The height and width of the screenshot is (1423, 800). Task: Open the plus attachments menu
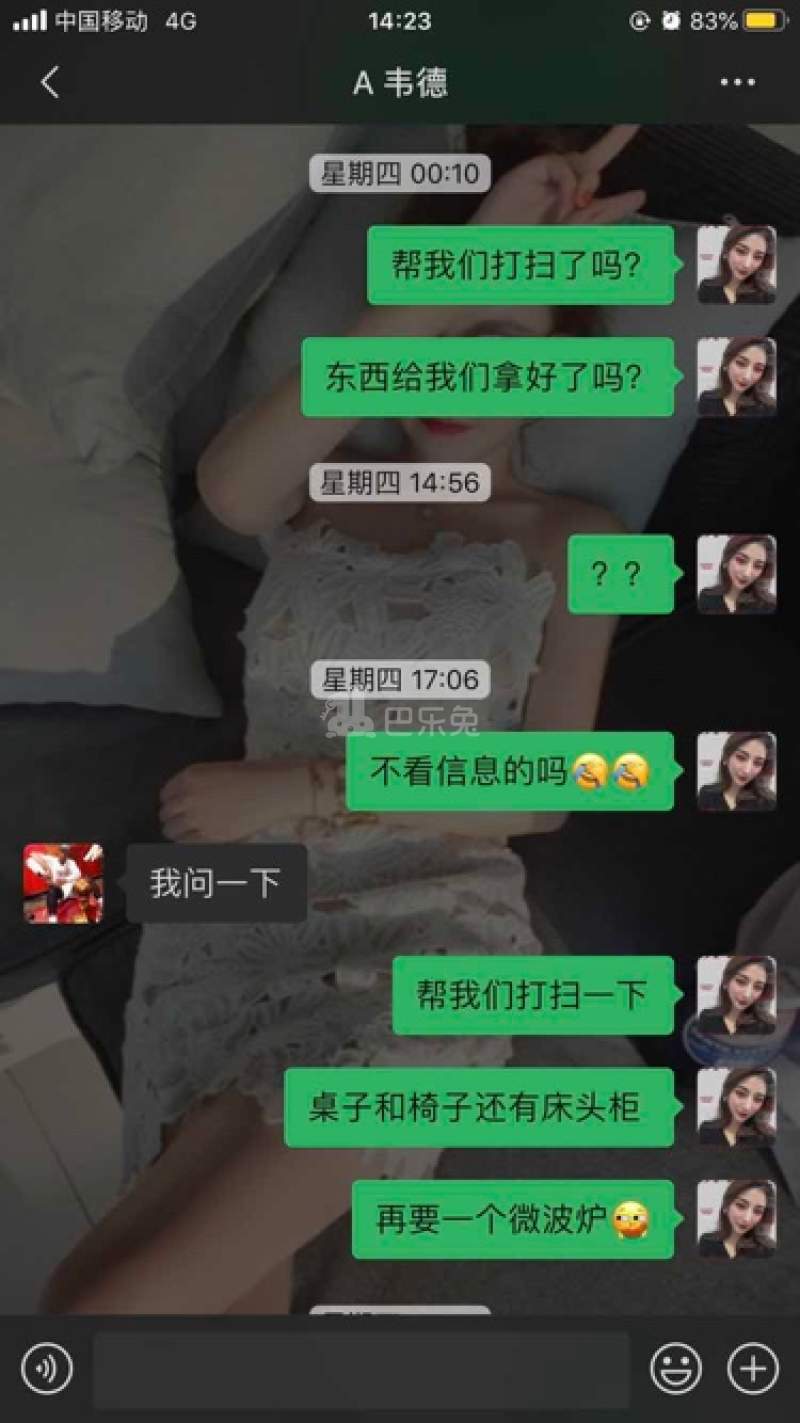pos(752,1368)
